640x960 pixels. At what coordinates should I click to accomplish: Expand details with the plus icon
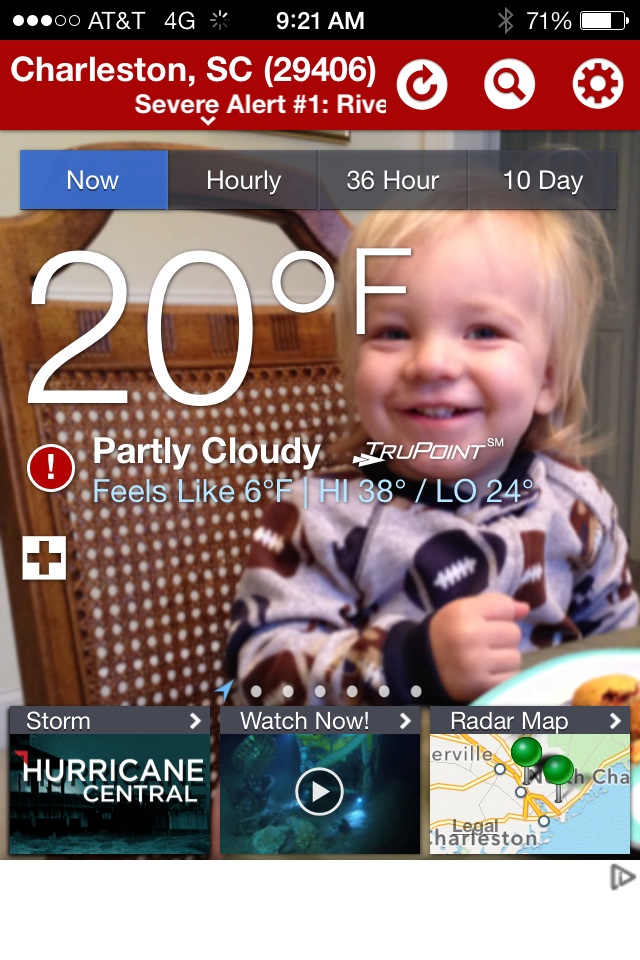coord(44,557)
